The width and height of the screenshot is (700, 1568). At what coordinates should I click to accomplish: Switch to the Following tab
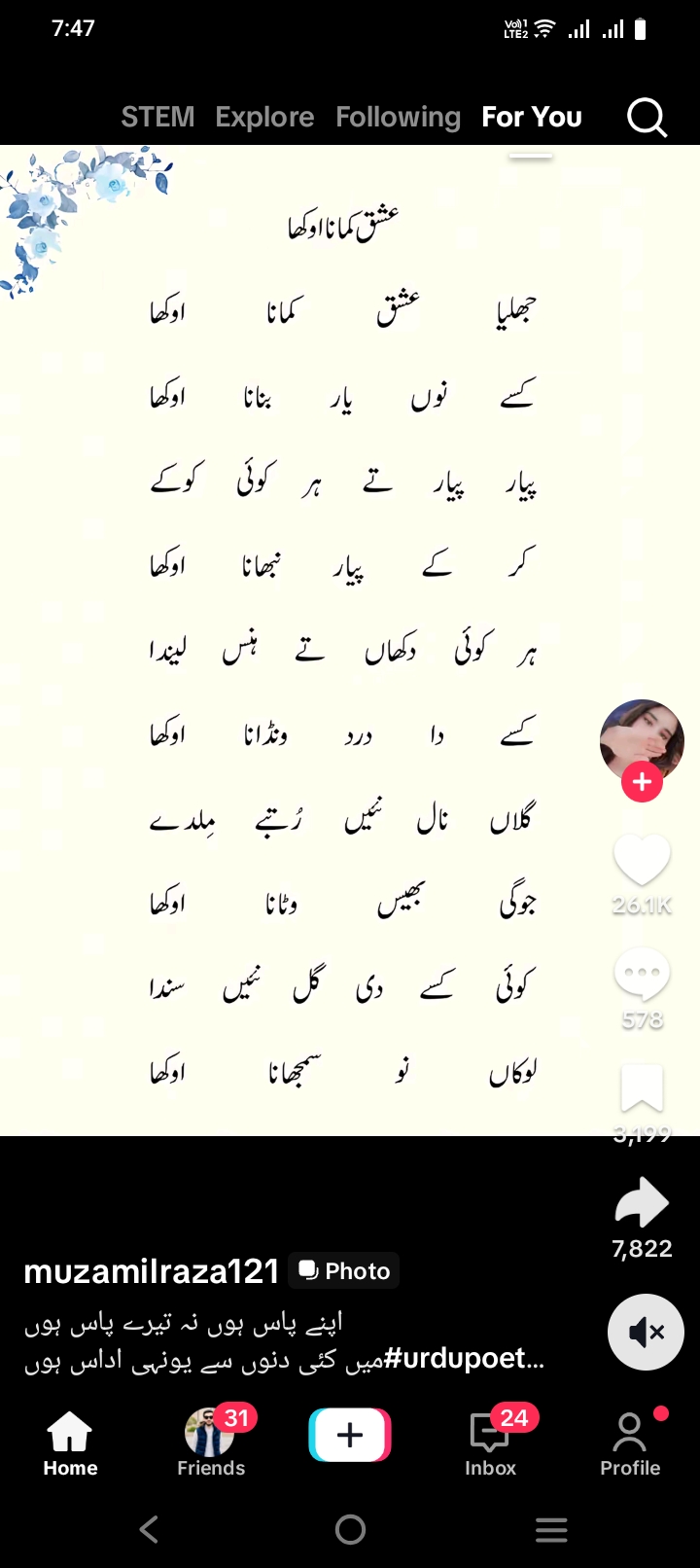tap(398, 118)
